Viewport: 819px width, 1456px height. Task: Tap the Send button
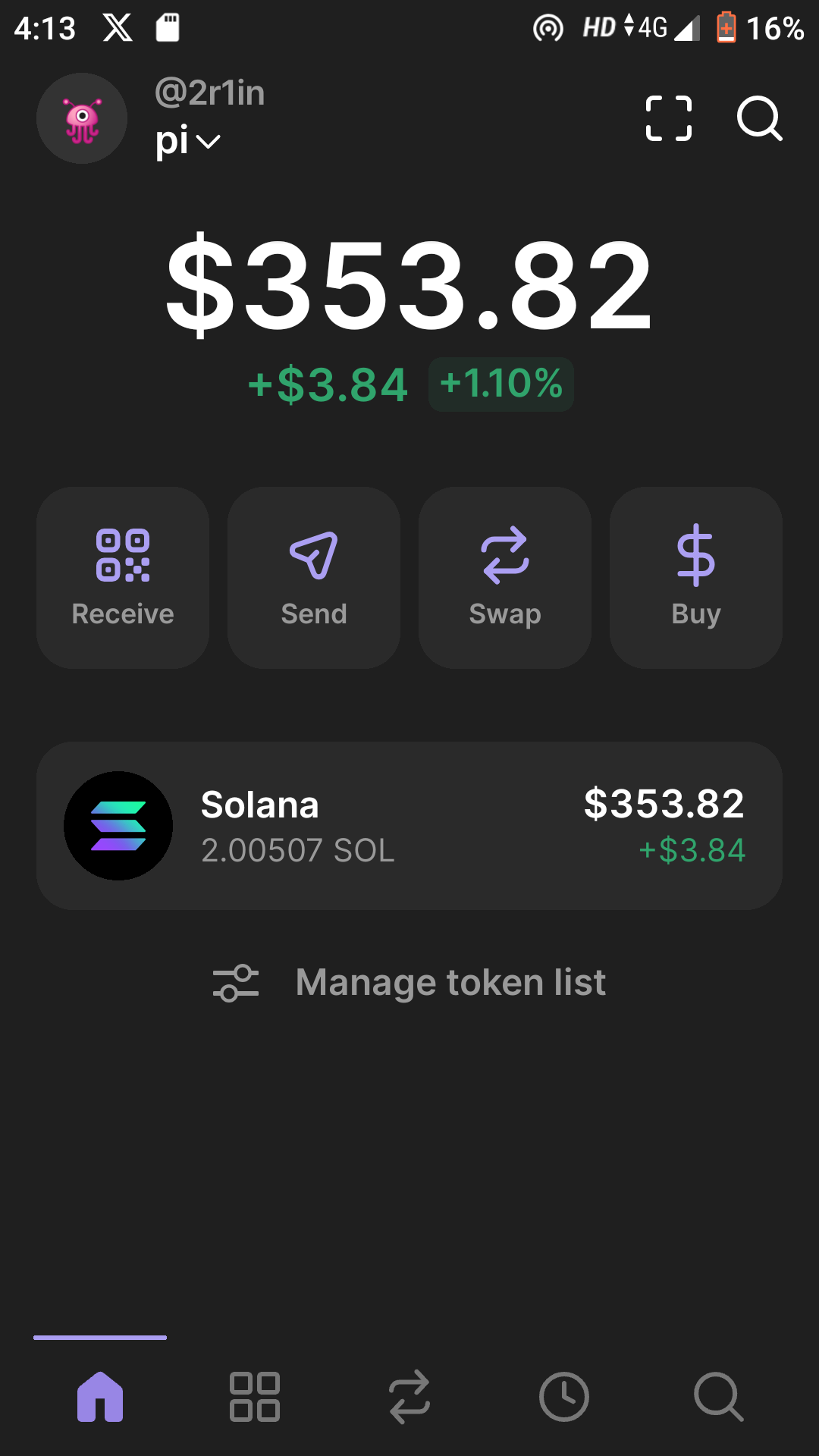(x=314, y=578)
